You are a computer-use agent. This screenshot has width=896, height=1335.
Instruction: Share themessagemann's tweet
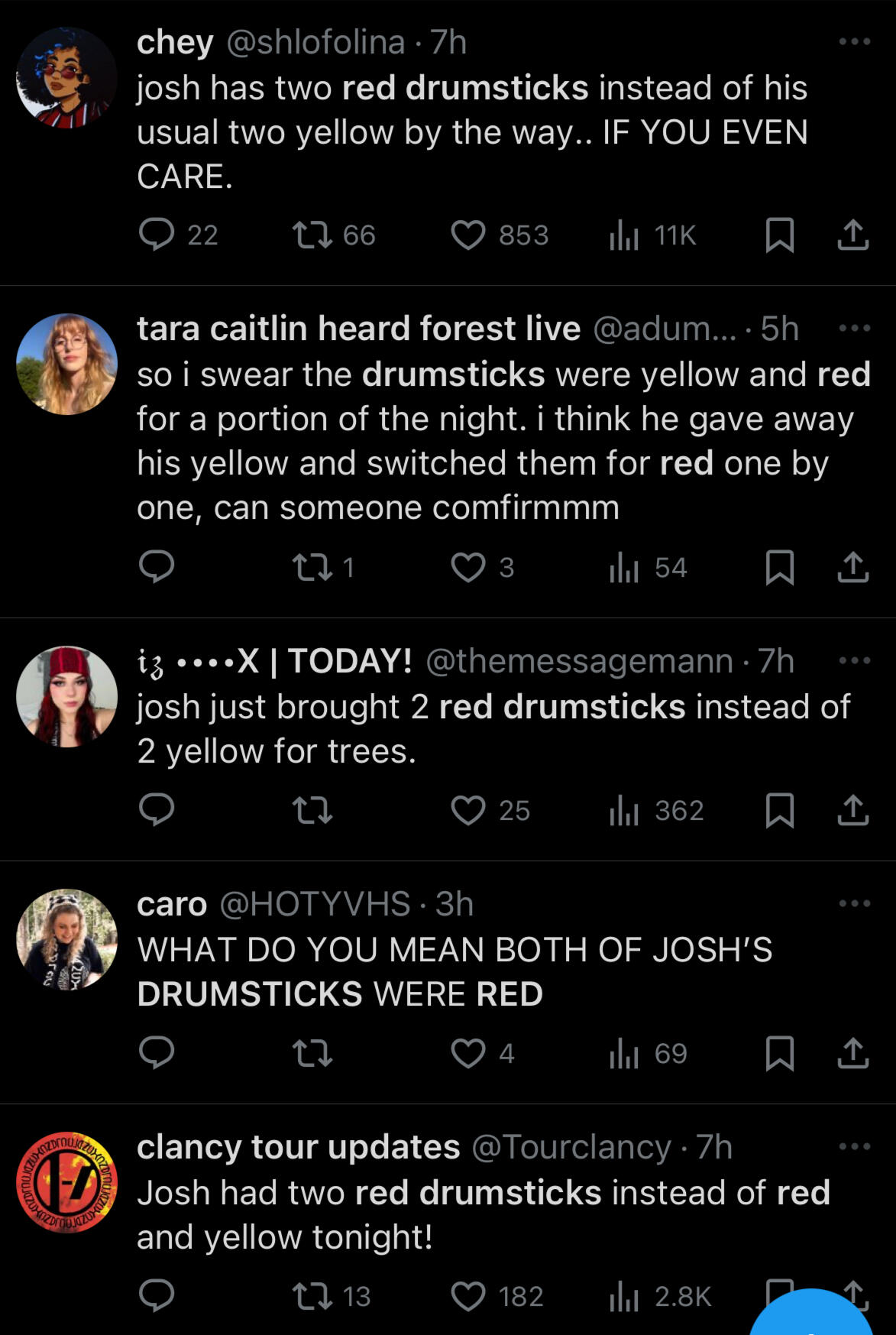click(x=852, y=810)
